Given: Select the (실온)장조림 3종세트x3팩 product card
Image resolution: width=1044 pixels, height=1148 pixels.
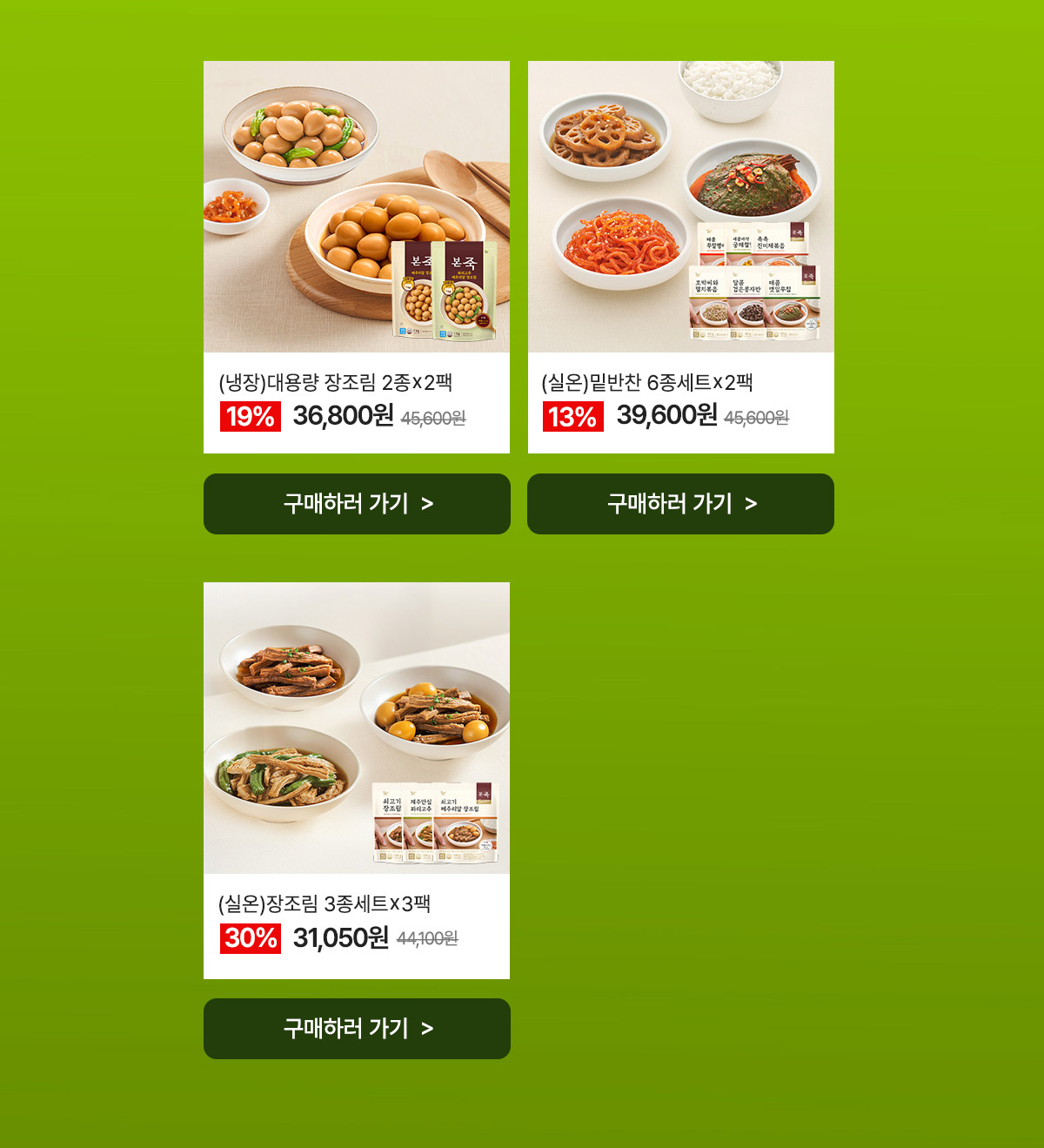Looking at the screenshot, I should tap(357, 780).
